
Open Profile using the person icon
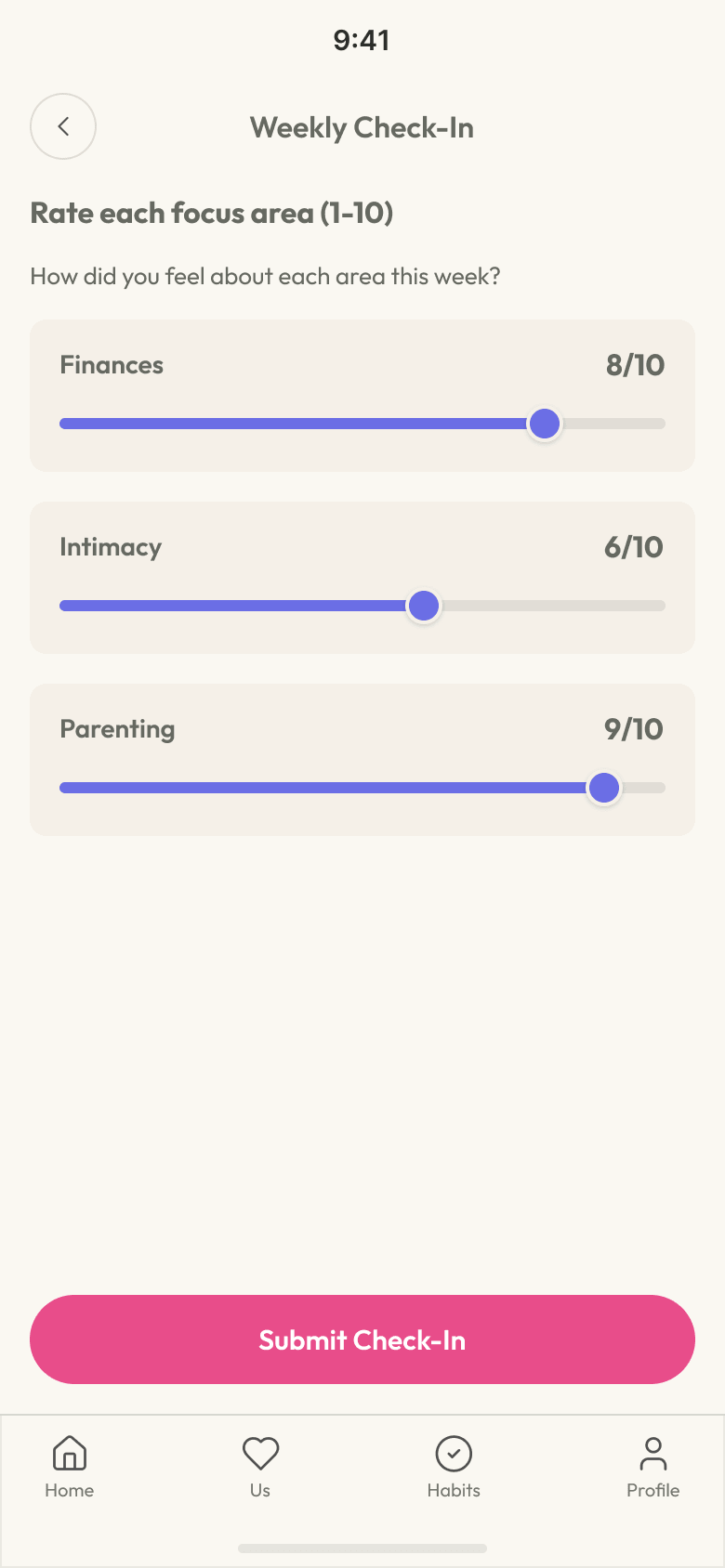tap(653, 1452)
